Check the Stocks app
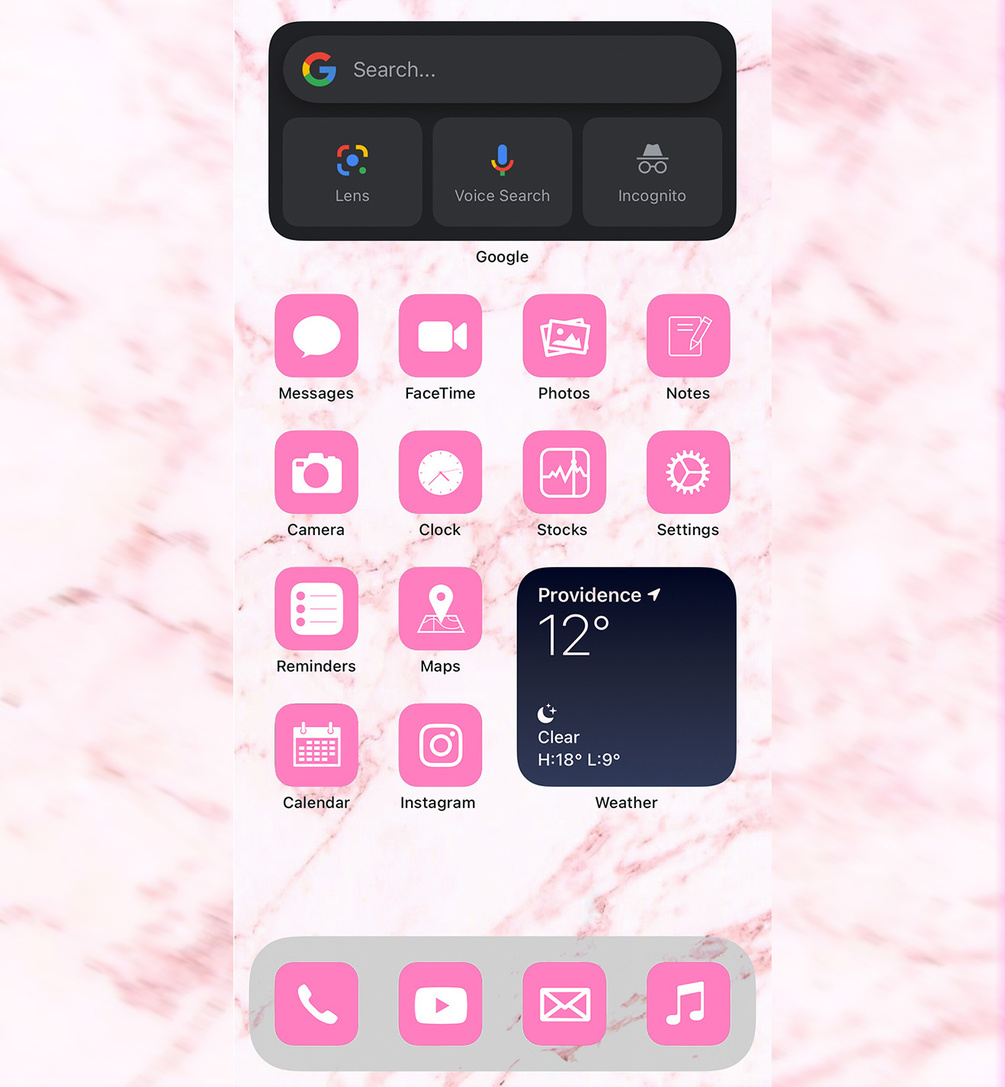The image size is (1005, 1087). pos(564,472)
